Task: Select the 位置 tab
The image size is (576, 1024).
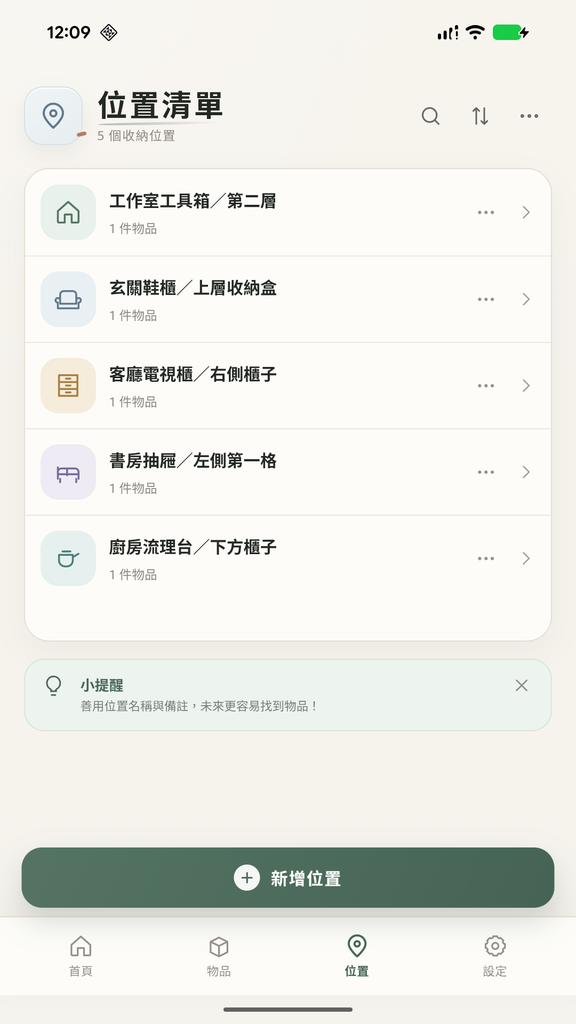Action: coord(357,955)
